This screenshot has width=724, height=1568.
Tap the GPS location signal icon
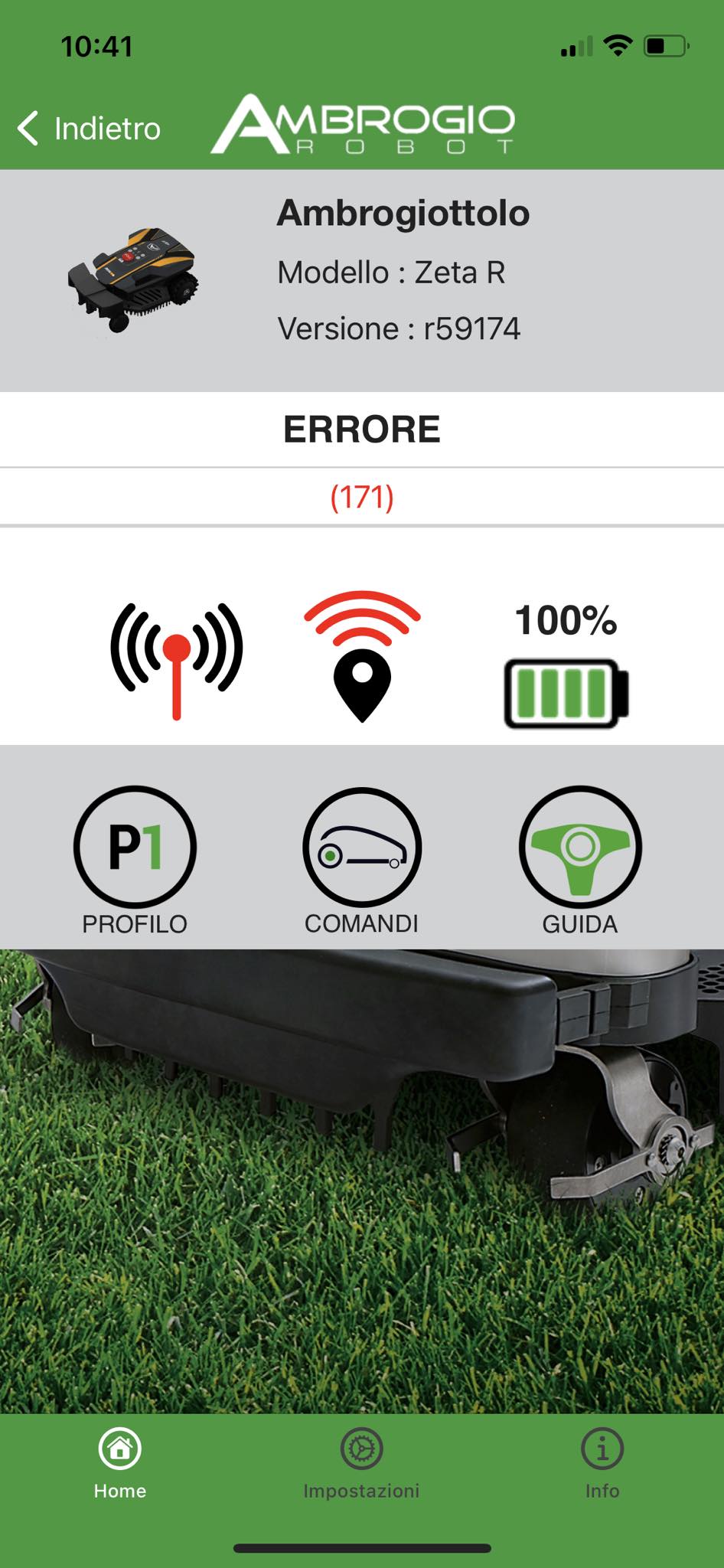[362, 656]
